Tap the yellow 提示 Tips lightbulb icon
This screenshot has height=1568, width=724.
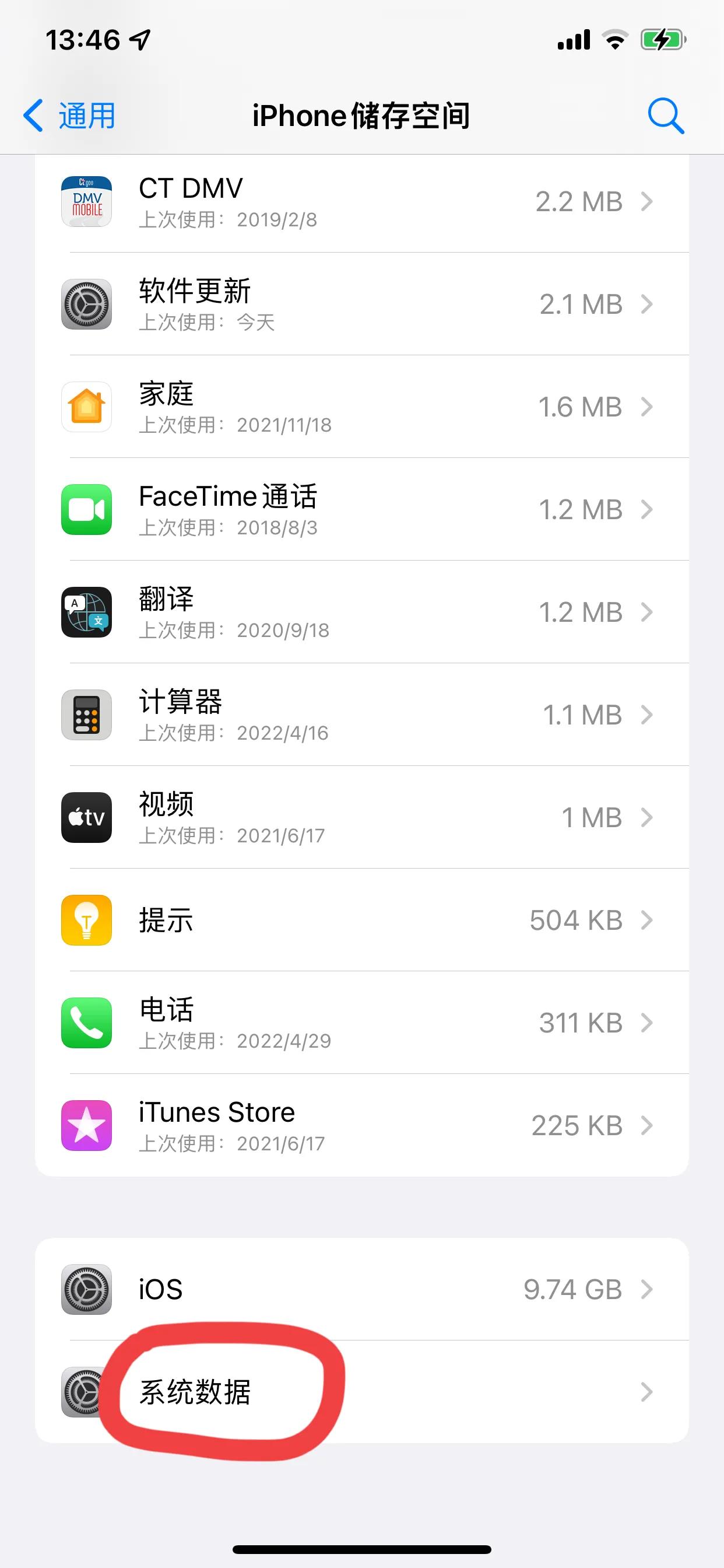tap(86, 921)
